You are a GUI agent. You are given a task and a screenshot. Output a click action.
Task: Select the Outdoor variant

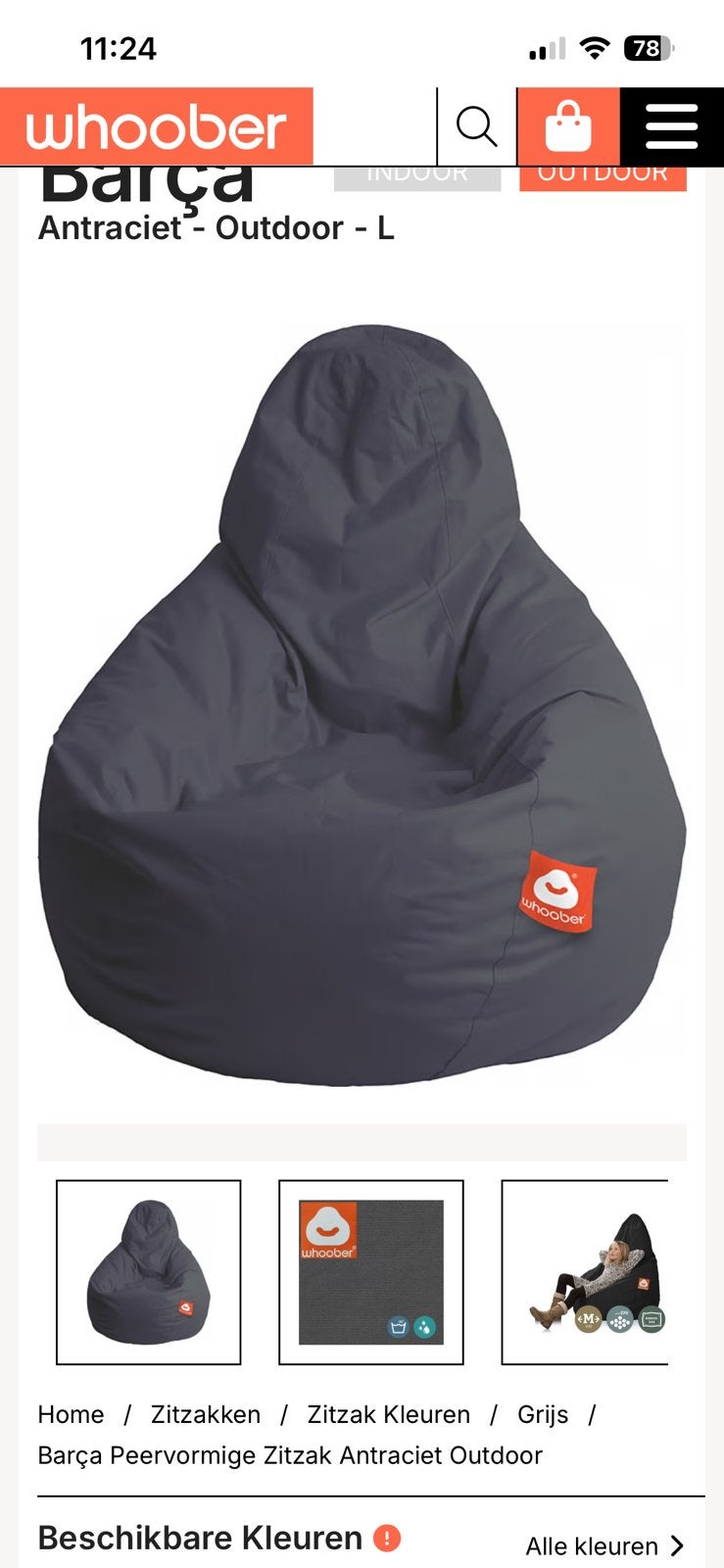(x=603, y=177)
